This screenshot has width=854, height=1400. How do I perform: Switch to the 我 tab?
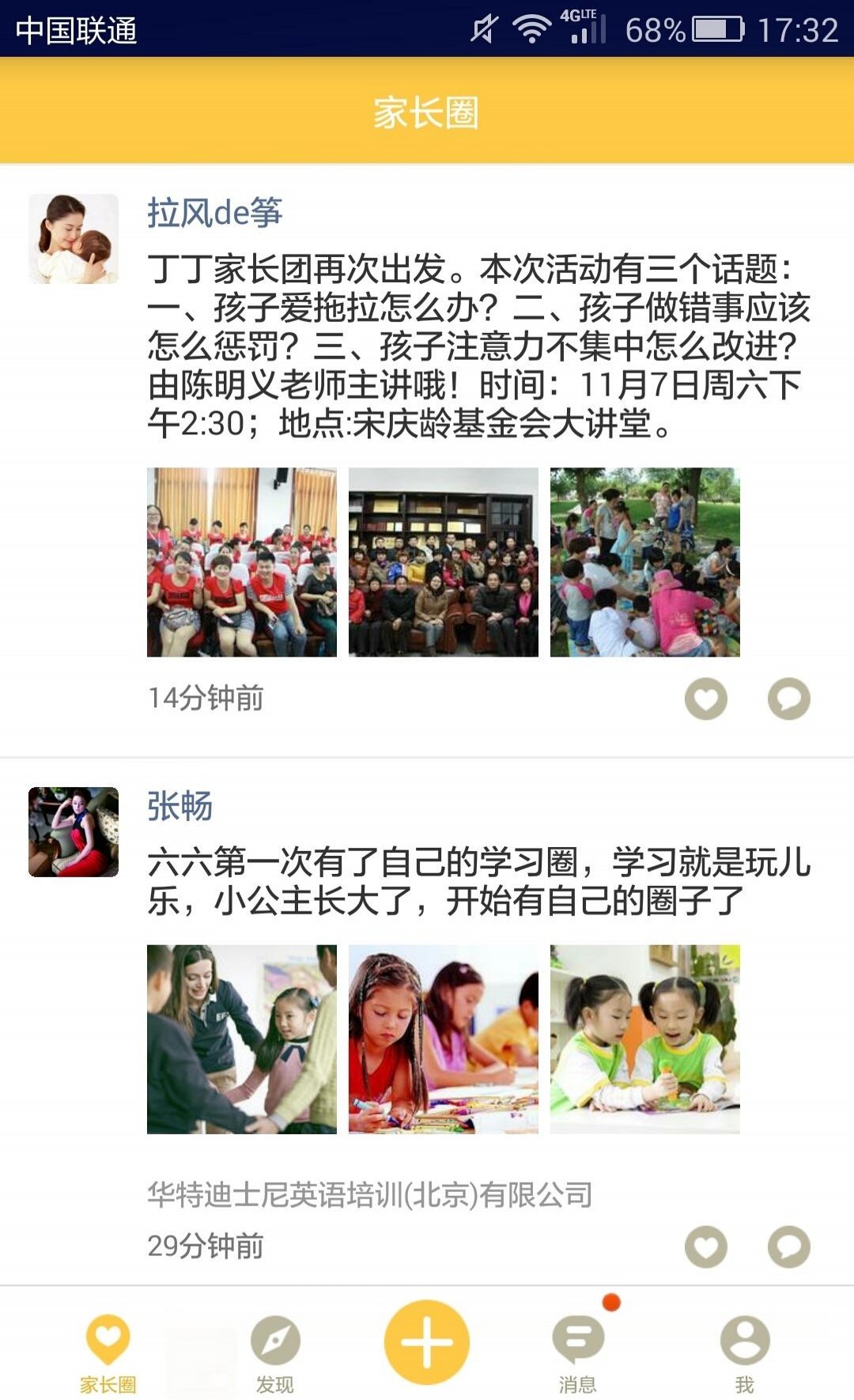pos(744,1351)
